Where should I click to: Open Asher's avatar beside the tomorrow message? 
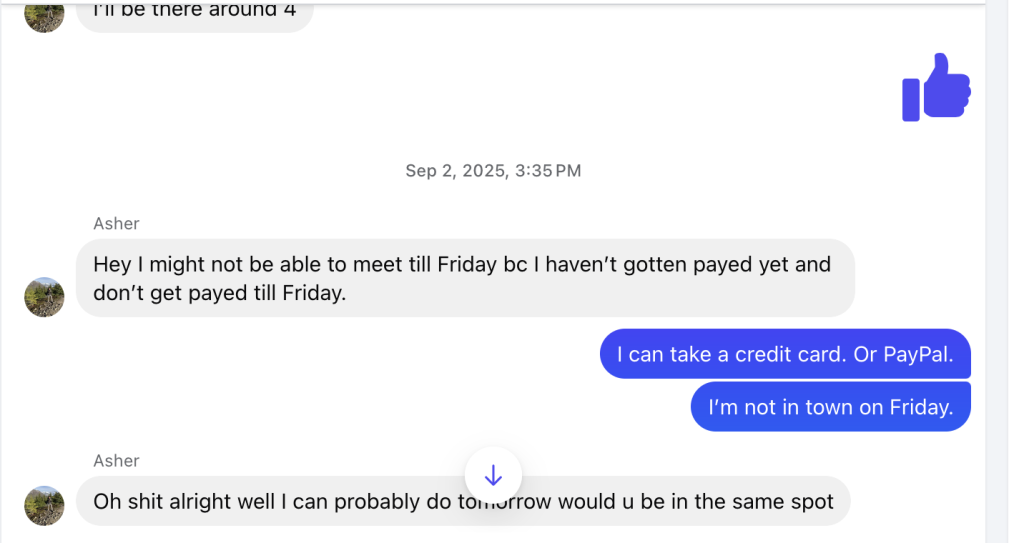44,505
